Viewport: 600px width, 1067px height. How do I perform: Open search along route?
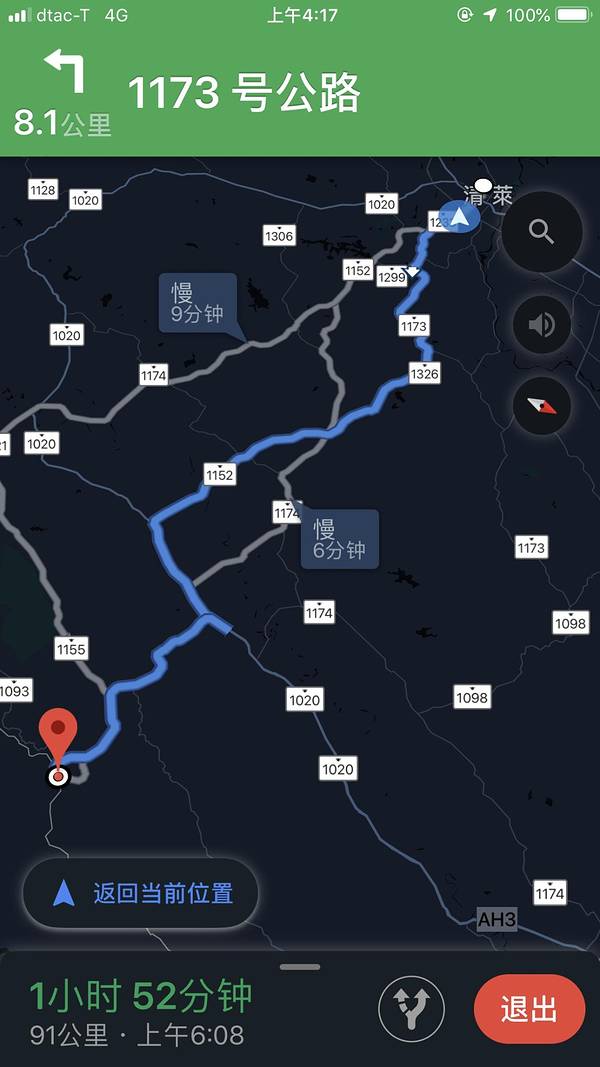coord(541,232)
